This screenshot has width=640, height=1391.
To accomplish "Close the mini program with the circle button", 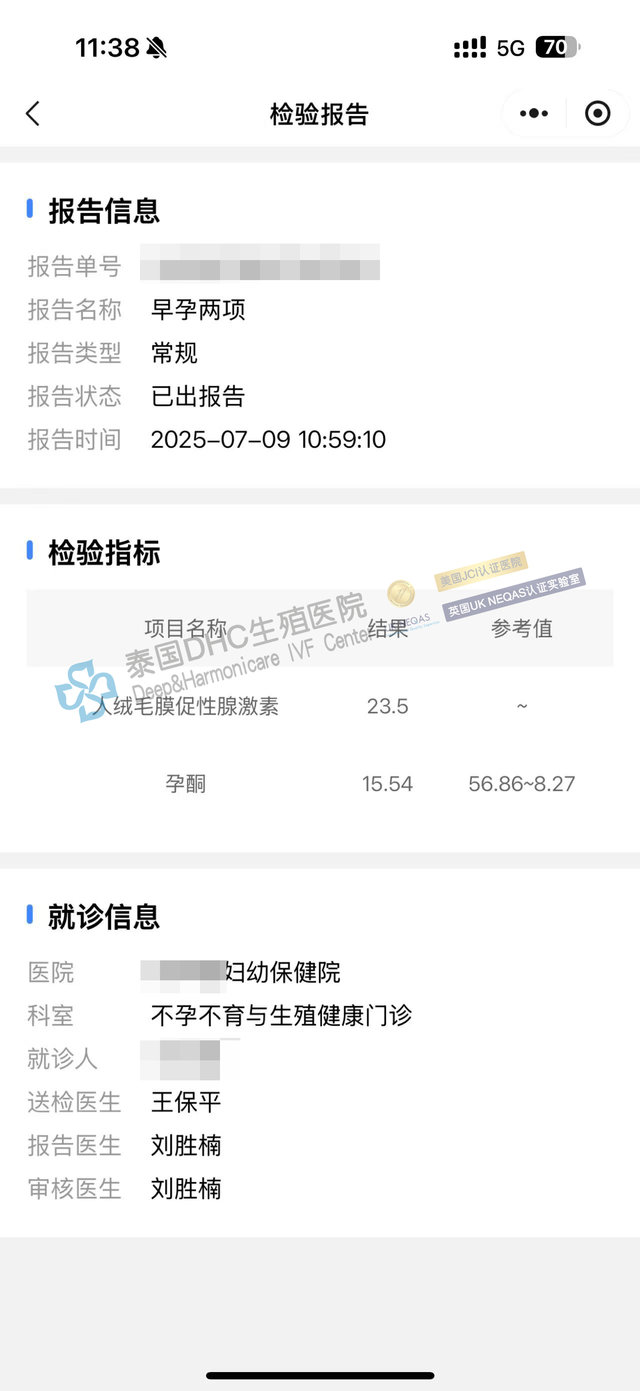I will [597, 114].
